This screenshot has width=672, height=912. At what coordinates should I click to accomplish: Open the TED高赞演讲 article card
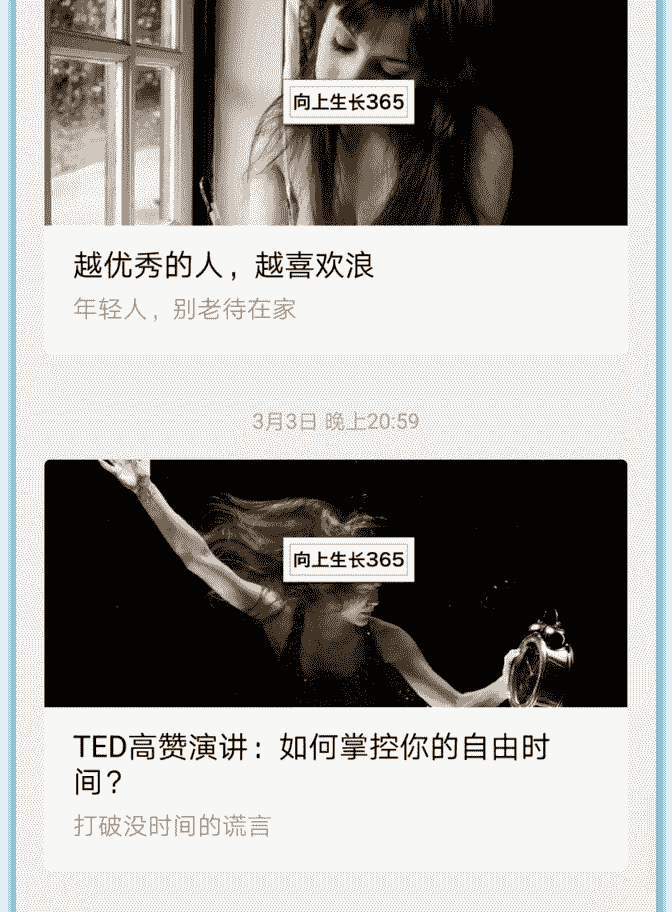312,763
